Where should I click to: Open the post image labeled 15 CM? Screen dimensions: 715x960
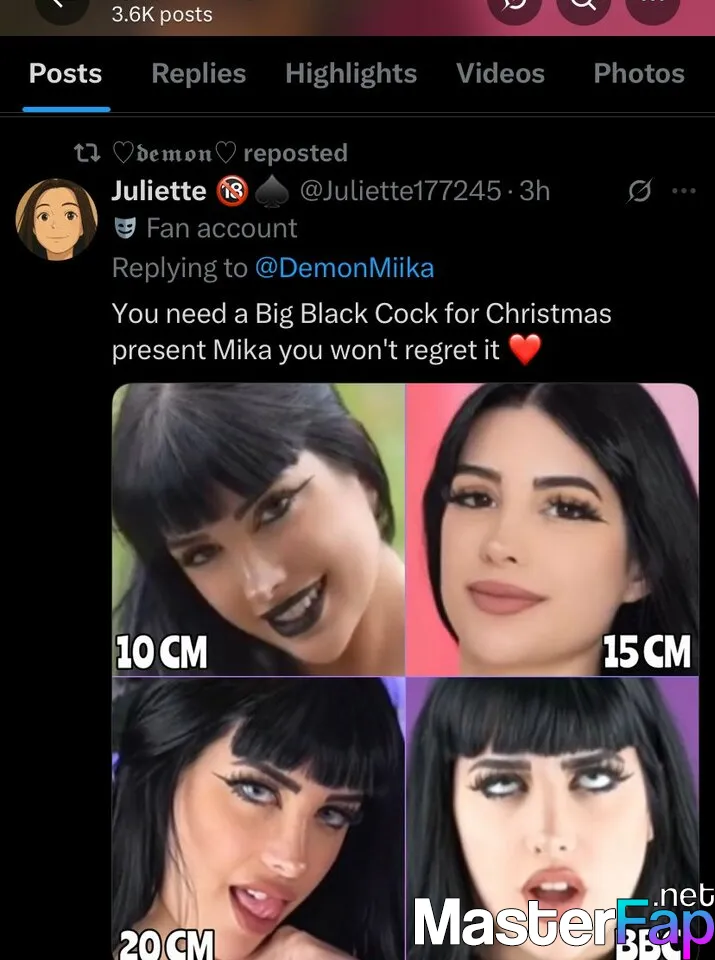click(552, 528)
